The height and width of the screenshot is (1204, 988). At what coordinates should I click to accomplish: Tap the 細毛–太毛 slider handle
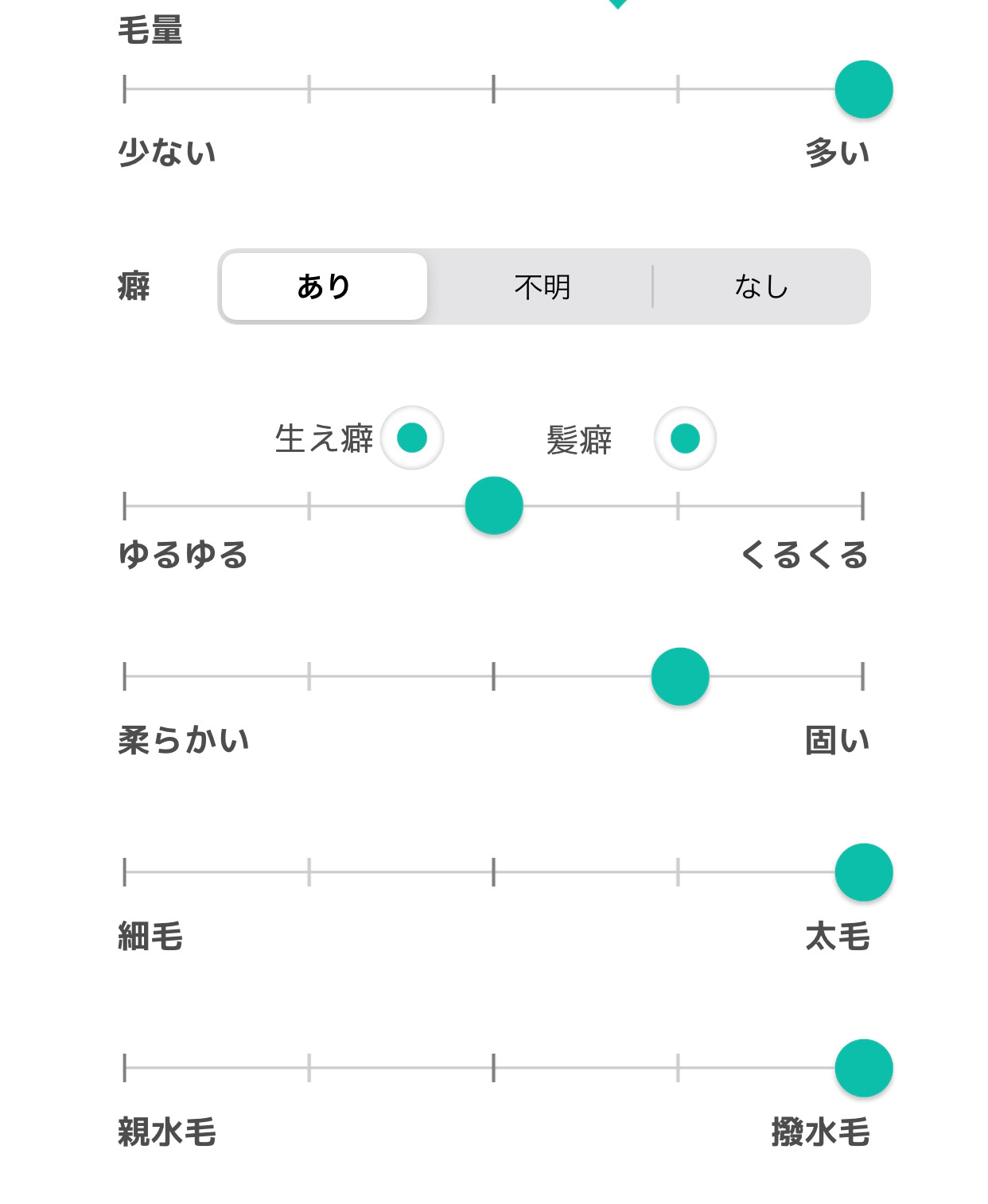(863, 872)
